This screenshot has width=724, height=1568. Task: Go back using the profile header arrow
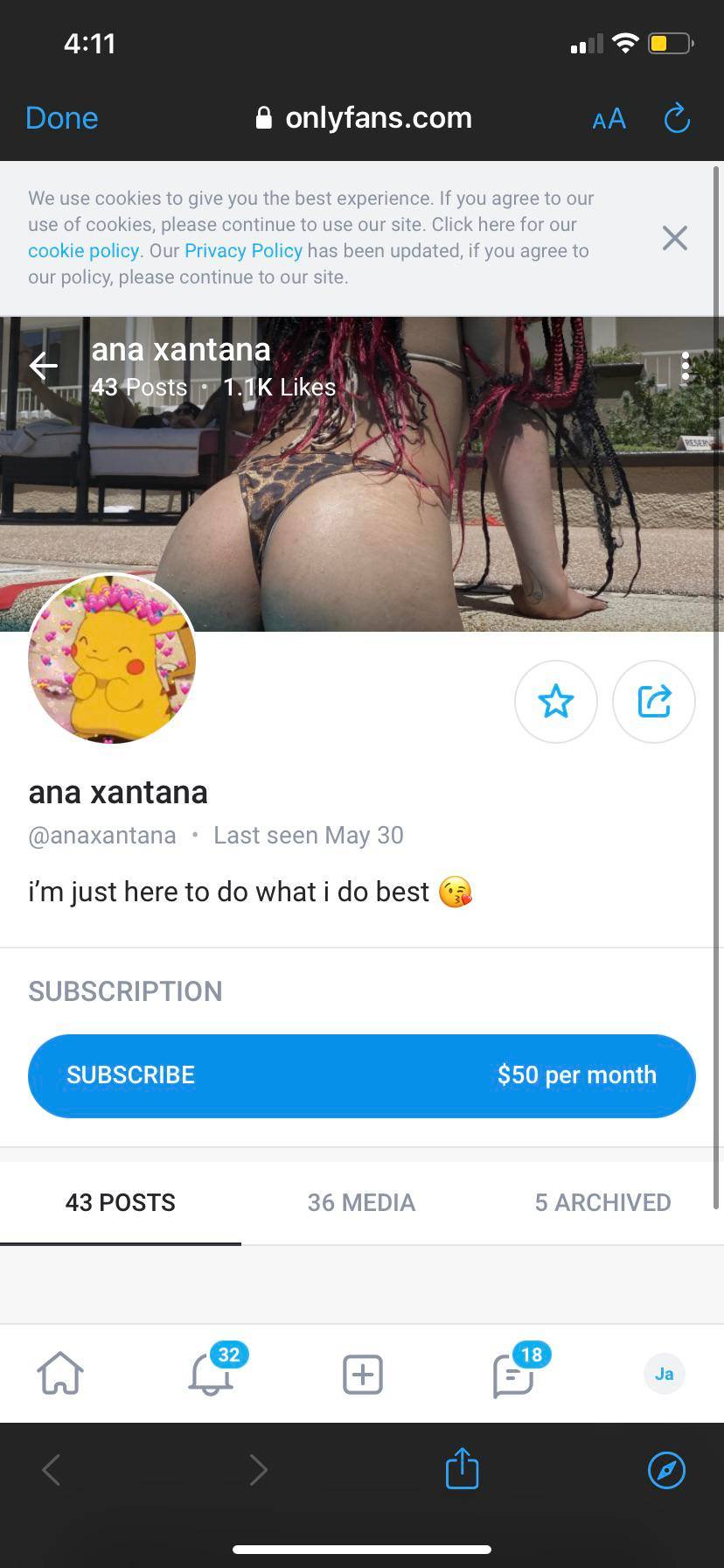tap(44, 366)
